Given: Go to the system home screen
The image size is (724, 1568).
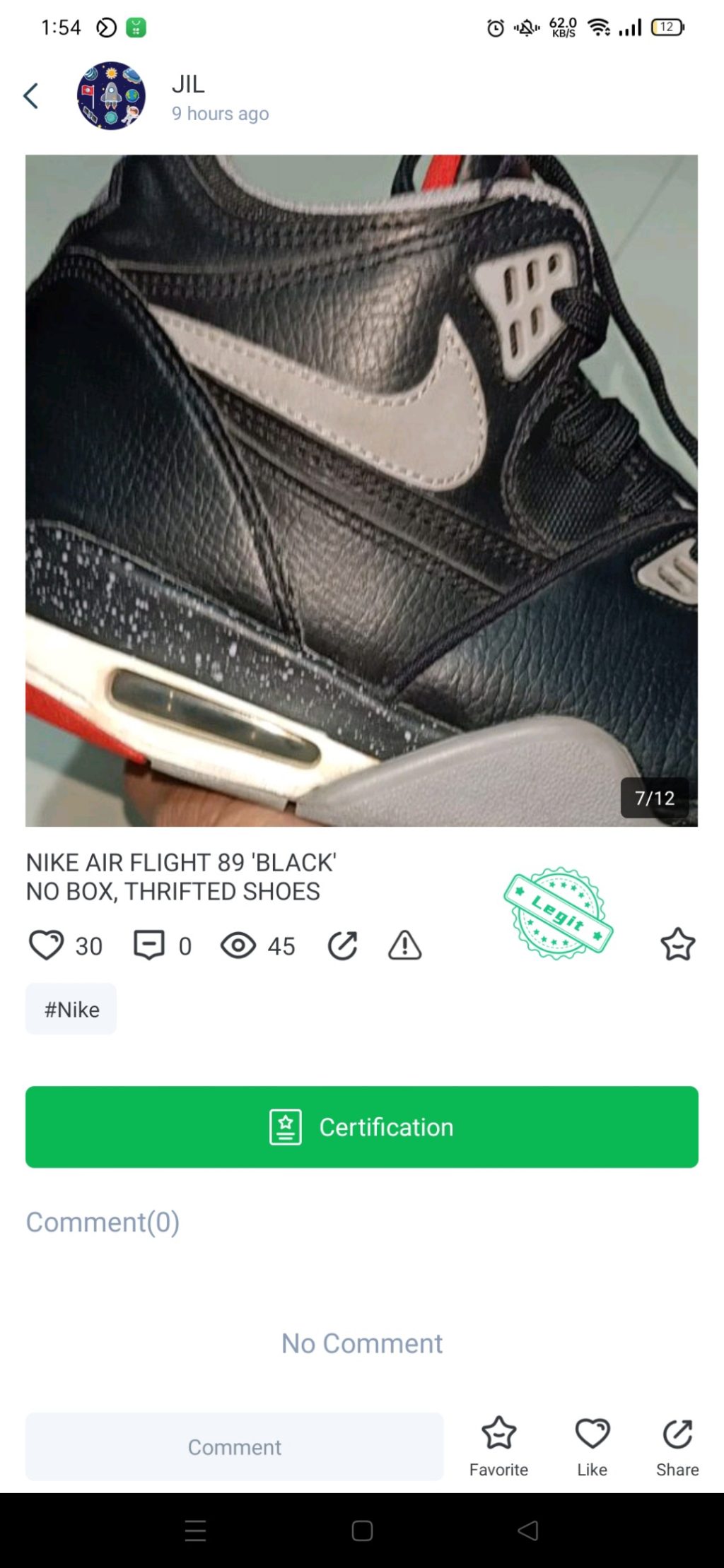Looking at the screenshot, I should click(x=362, y=1531).
